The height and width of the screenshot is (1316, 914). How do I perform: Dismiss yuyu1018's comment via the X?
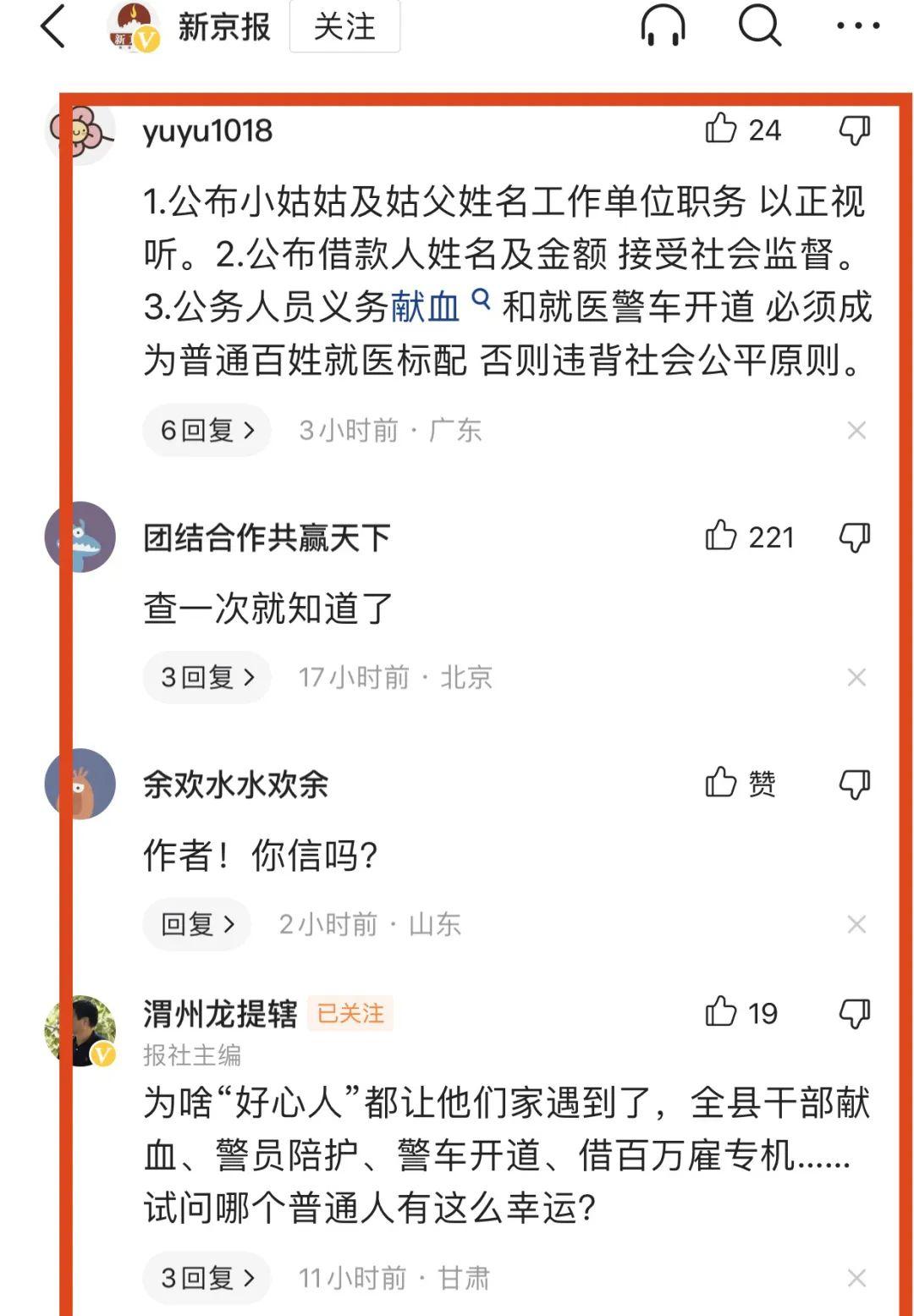pos(857,430)
